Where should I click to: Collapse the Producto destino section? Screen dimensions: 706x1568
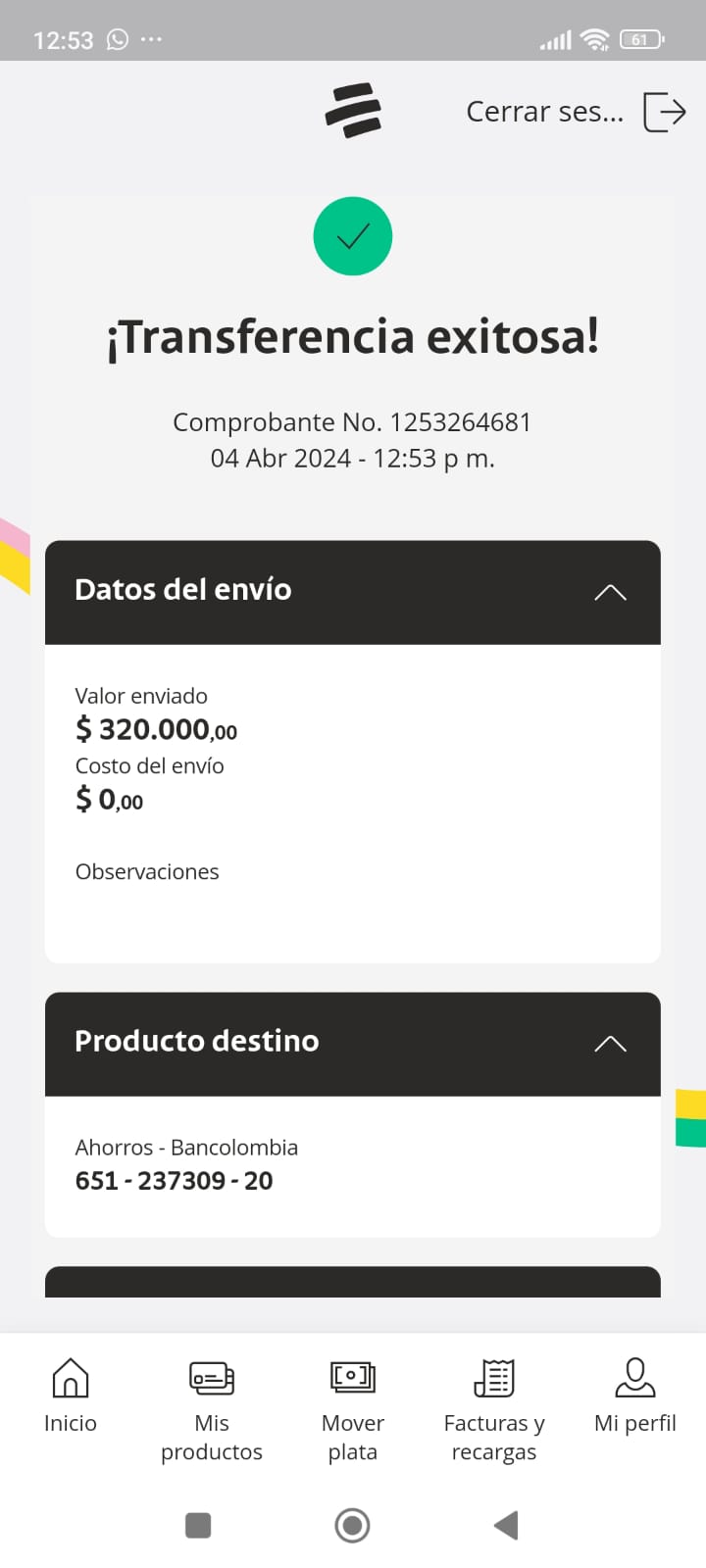[x=610, y=1044]
